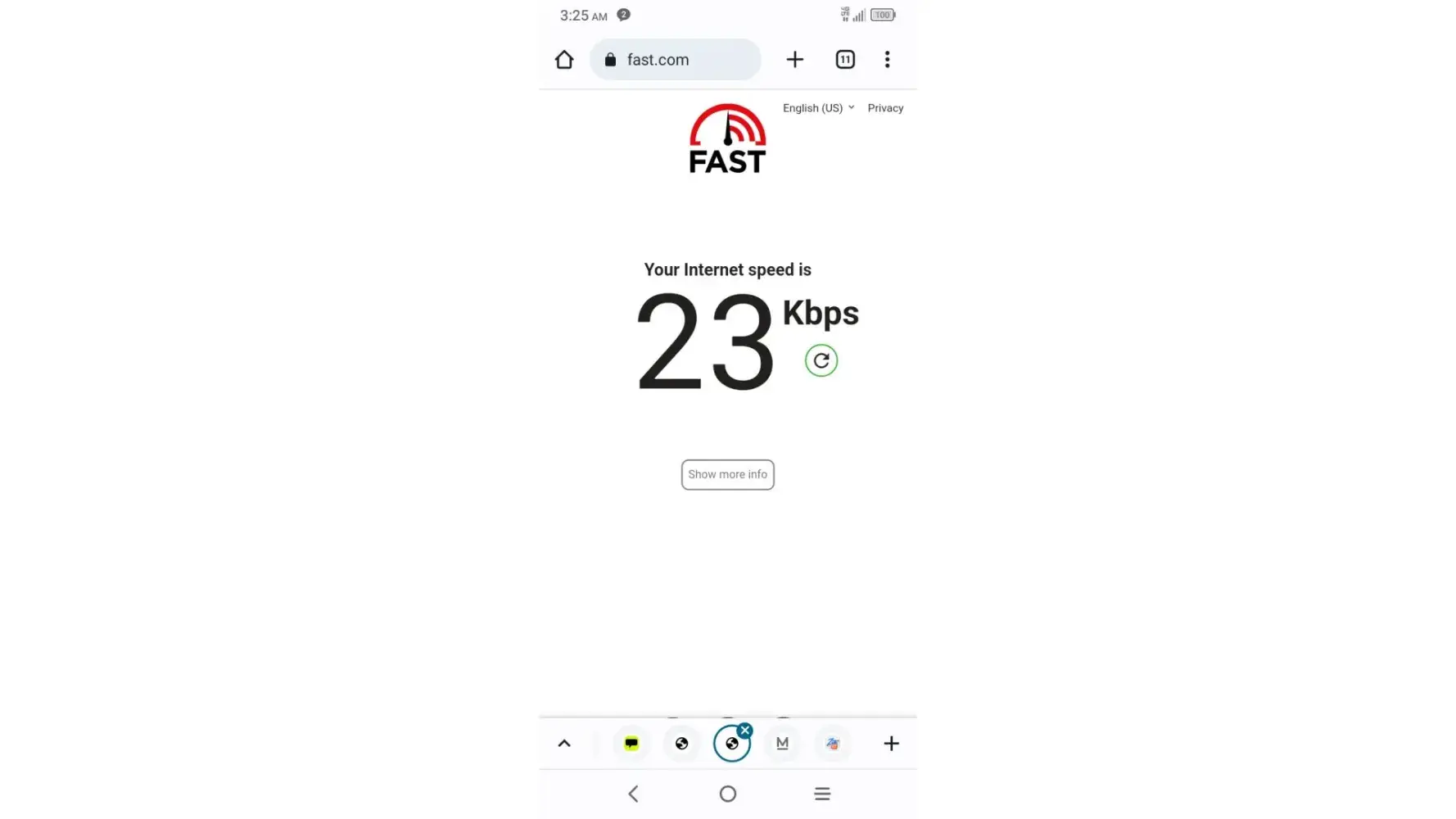Add a tab from the bottom strip plus
The width and height of the screenshot is (1456, 819).
click(891, 744)
